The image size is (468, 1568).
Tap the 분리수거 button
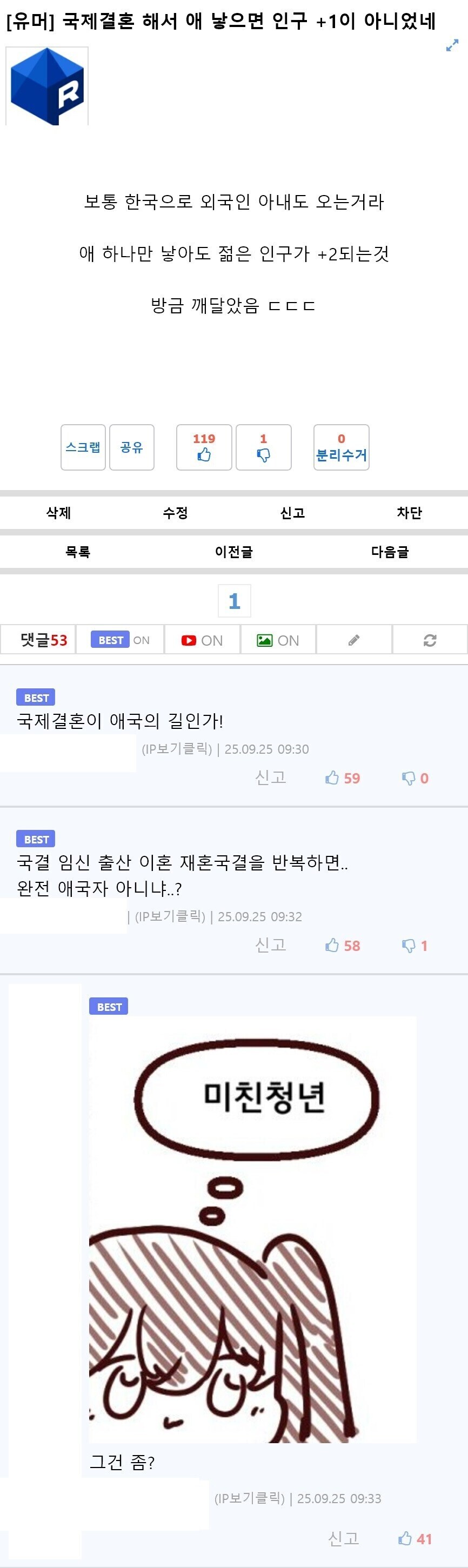341,447
